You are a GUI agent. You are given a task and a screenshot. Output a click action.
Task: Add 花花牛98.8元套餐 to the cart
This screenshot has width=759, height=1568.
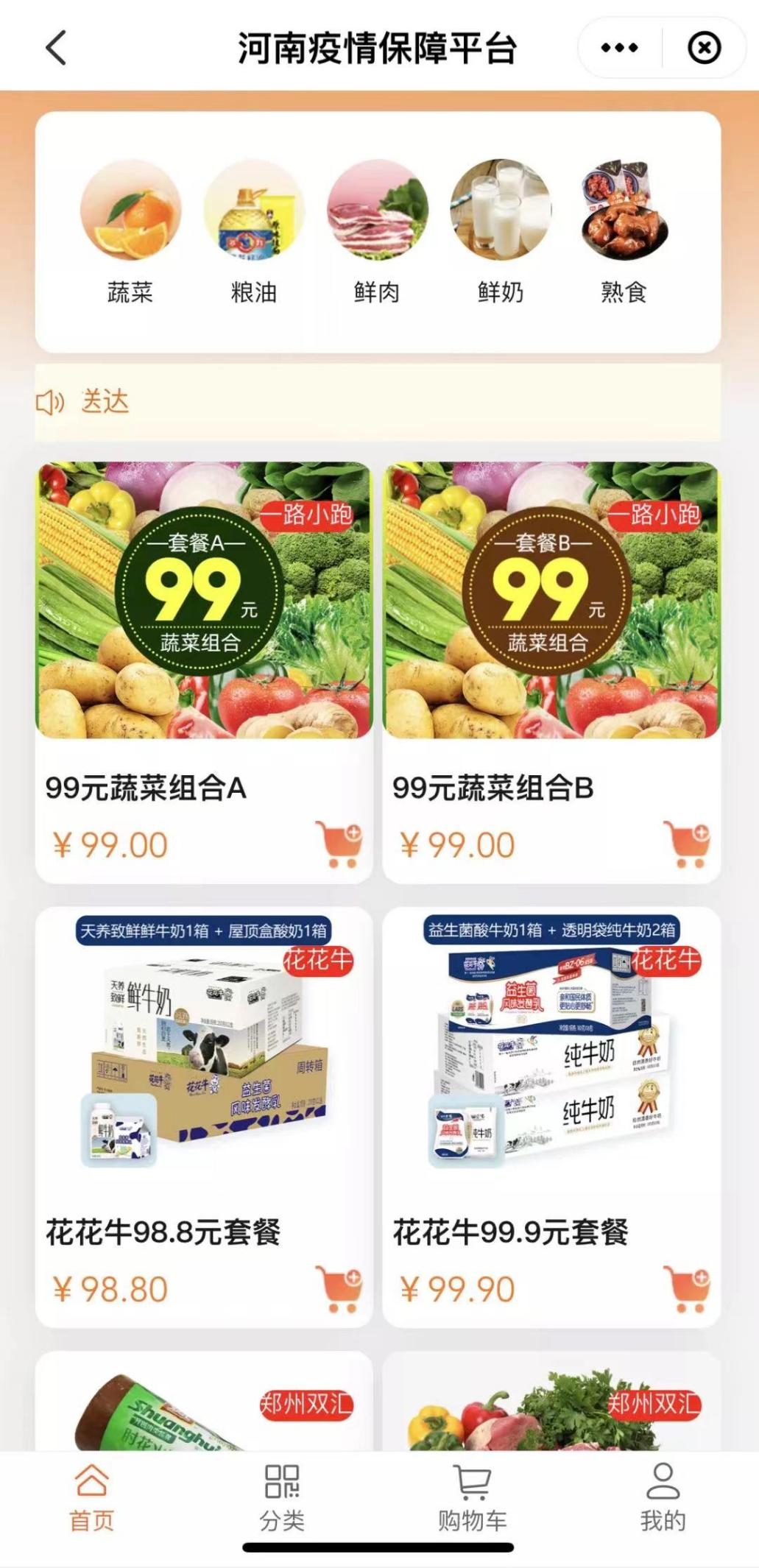point(339,1288)
